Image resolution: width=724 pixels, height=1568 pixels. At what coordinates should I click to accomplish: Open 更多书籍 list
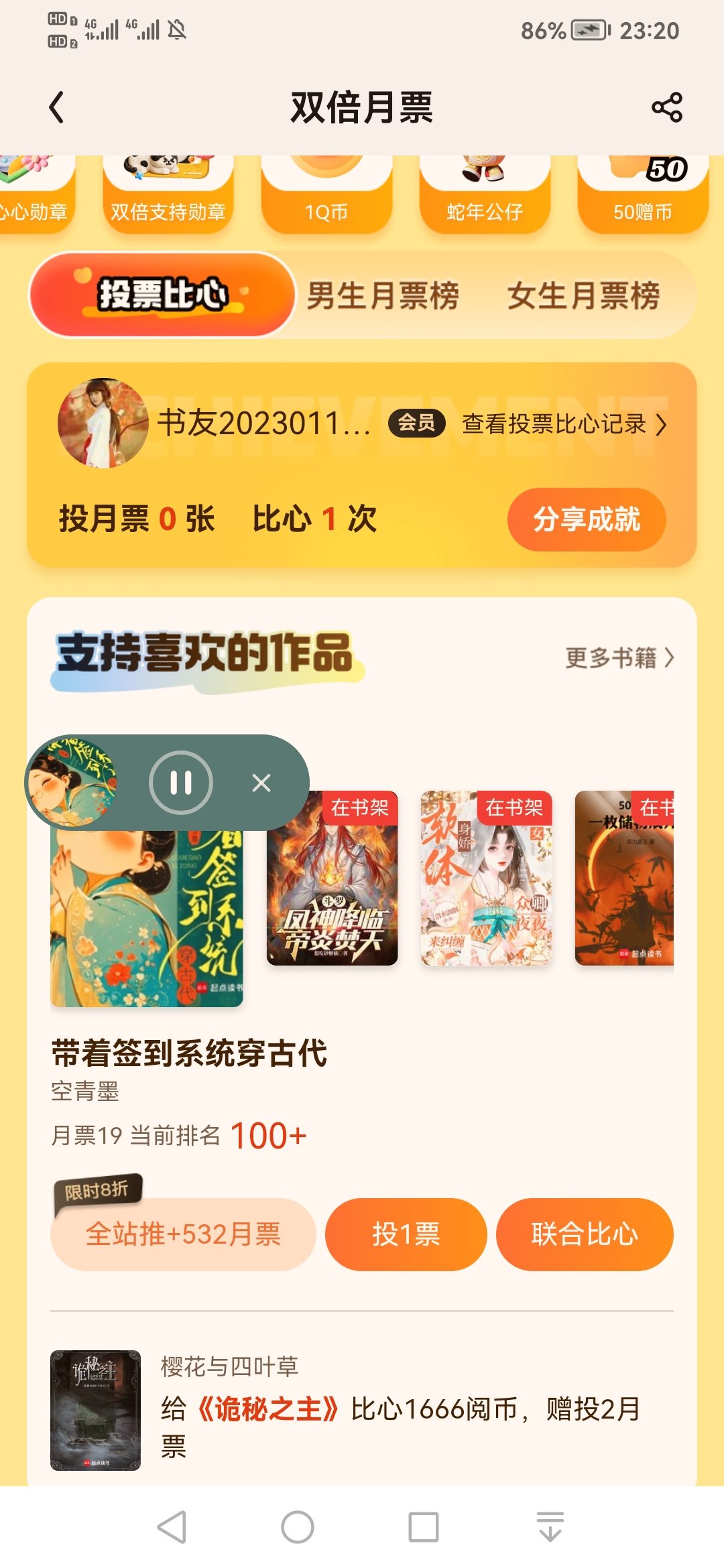[619, 657]
